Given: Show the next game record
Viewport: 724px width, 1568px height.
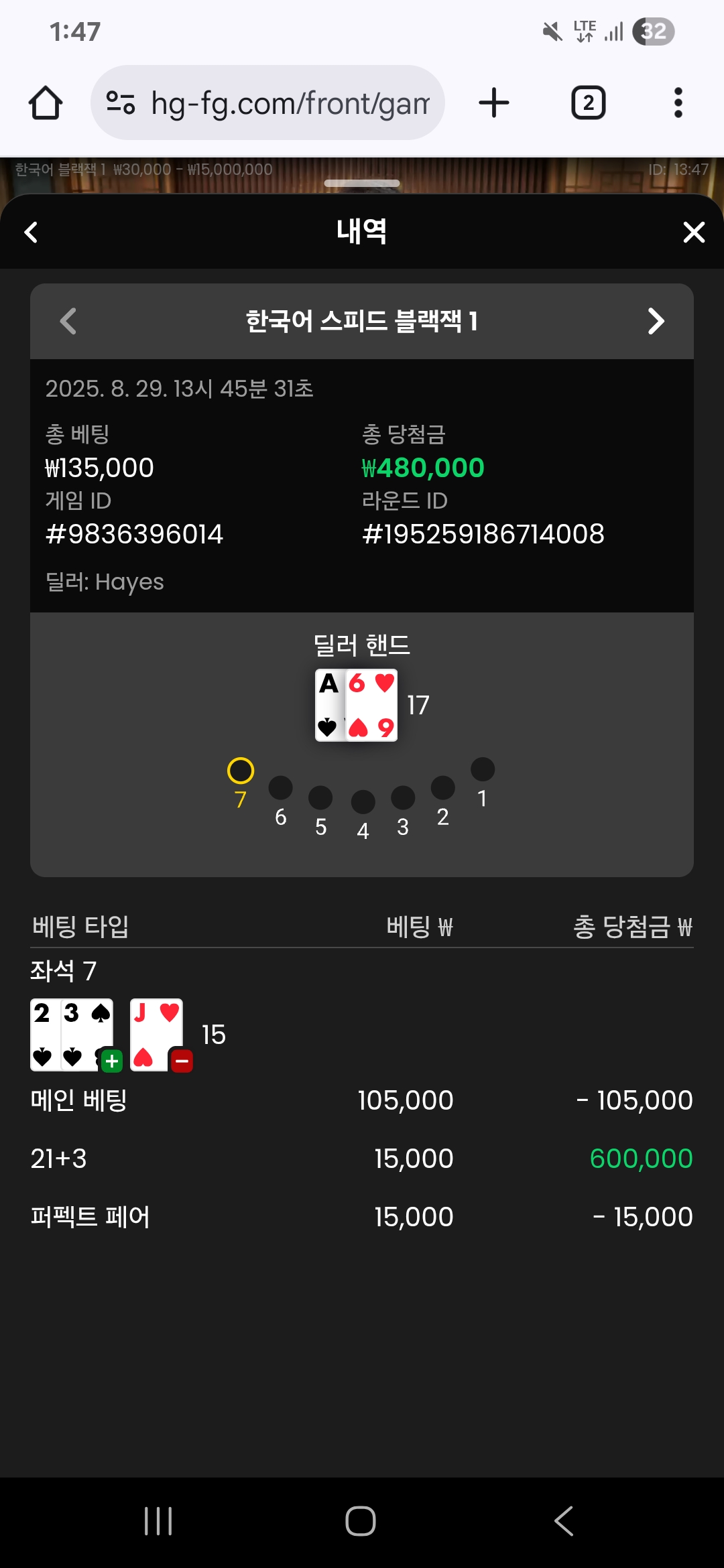Looking at the screenshot, I should [656, 321].
